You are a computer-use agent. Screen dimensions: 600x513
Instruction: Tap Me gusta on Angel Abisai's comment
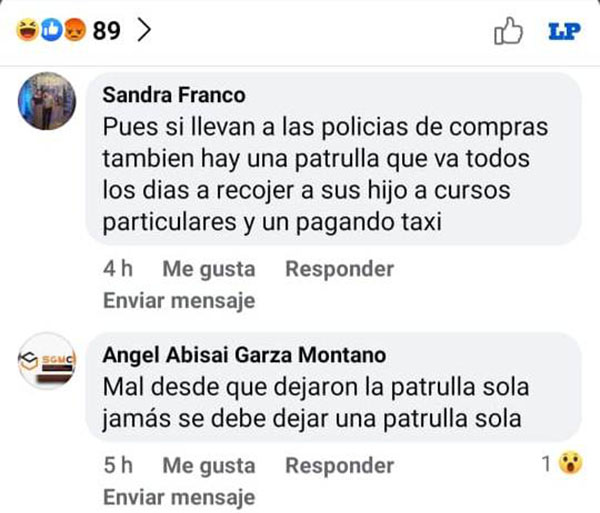(209, 465)
